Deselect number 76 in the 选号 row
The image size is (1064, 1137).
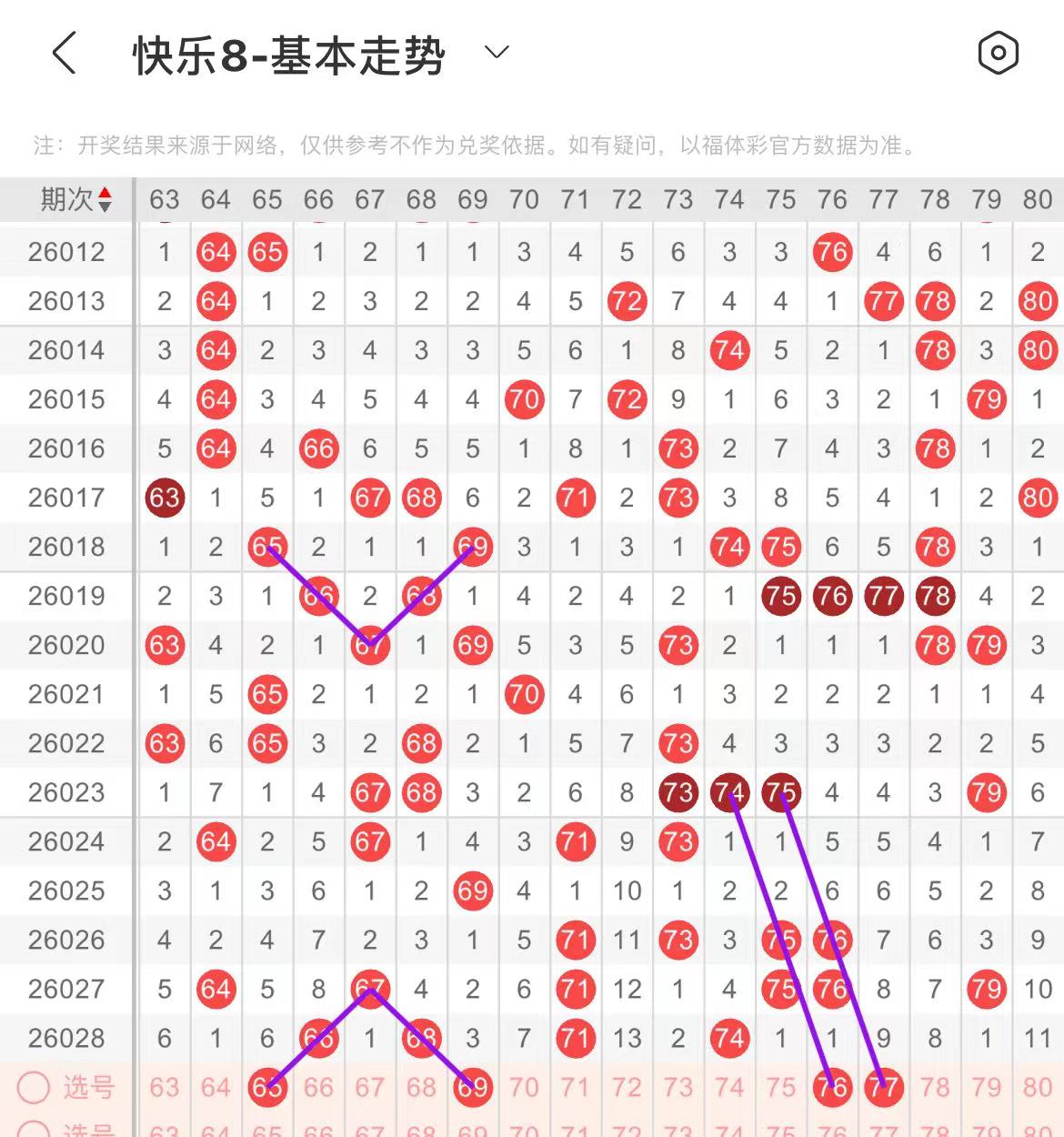coord(832,1087)
